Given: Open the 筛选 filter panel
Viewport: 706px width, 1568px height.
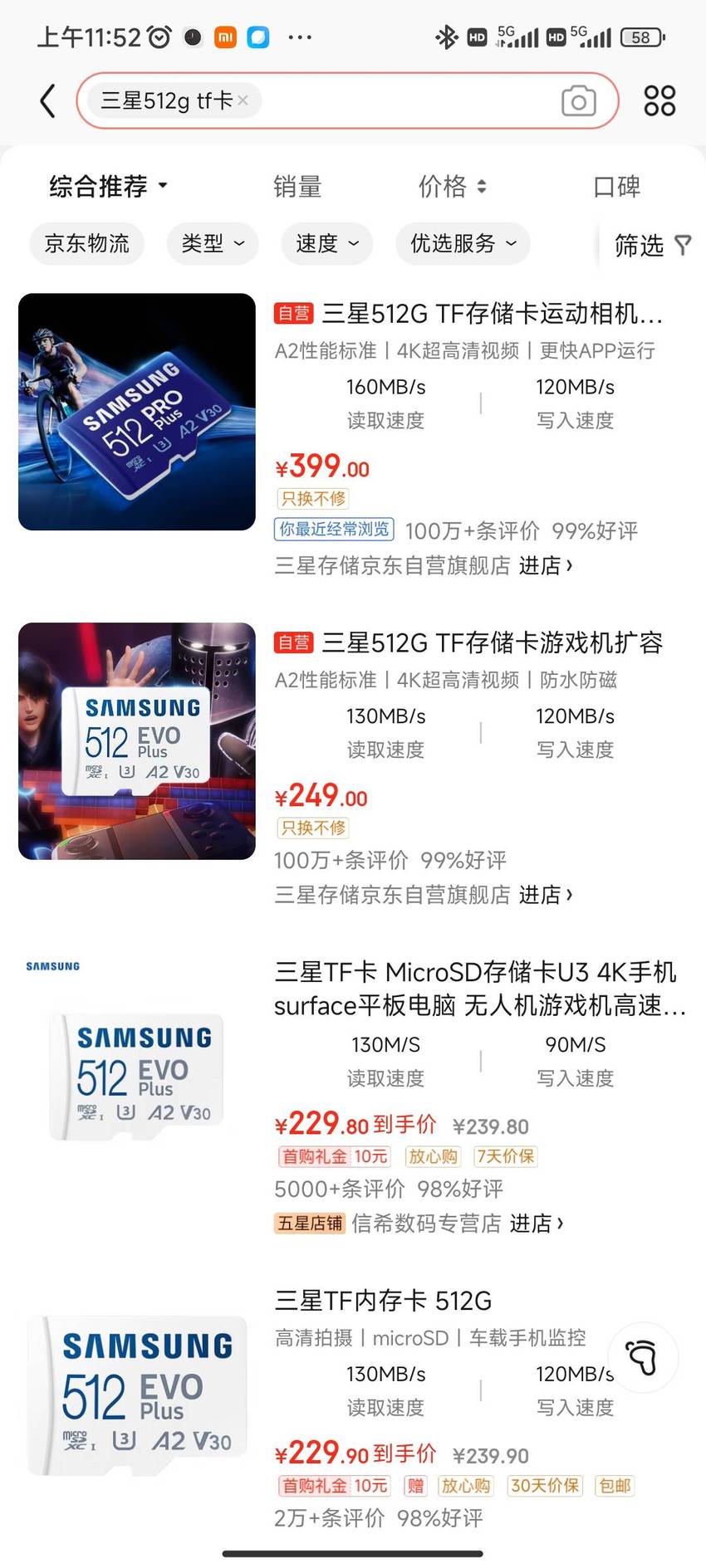Looking at the screenshot, I should [652, 245].
